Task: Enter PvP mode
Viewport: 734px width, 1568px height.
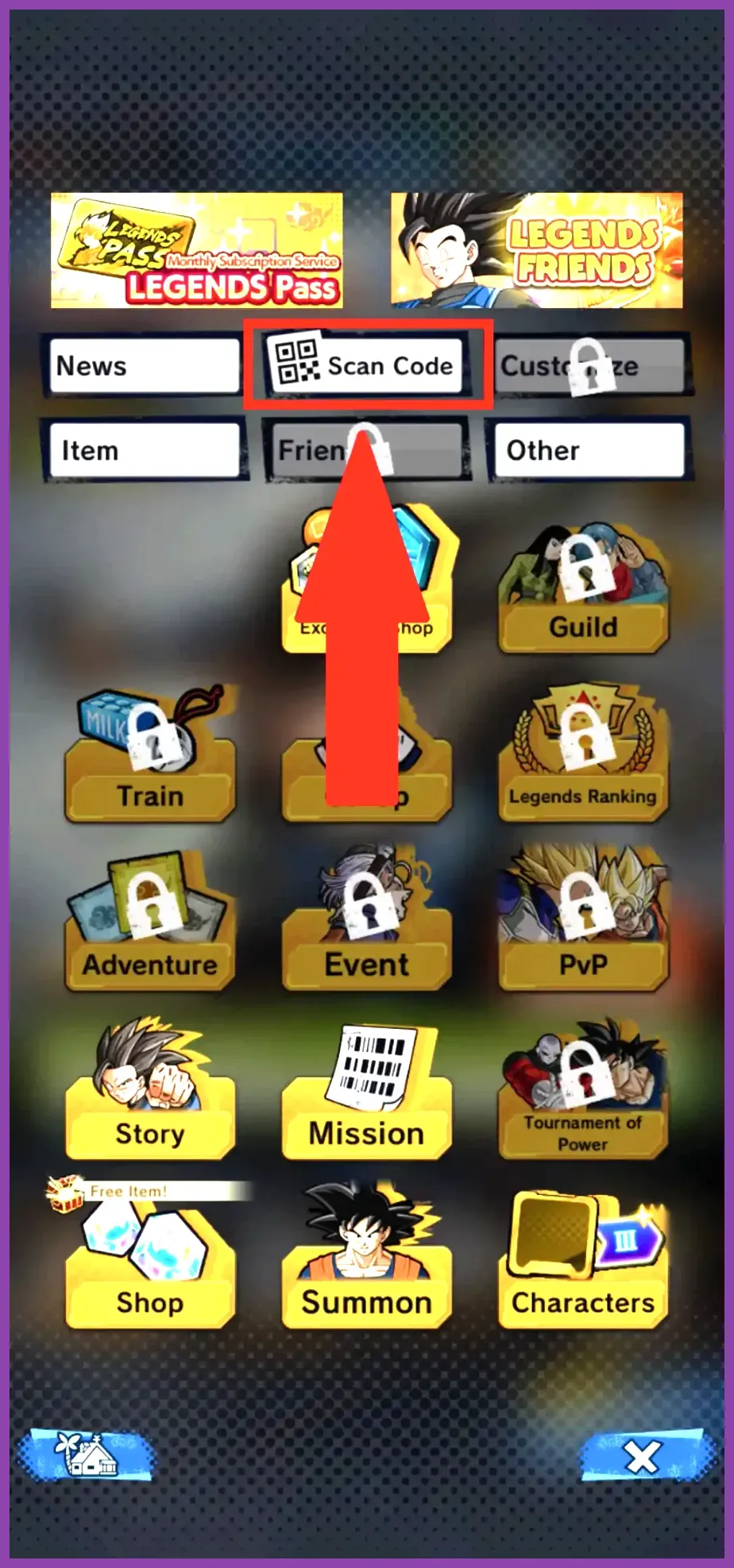Action: click(x=583, y=921)
